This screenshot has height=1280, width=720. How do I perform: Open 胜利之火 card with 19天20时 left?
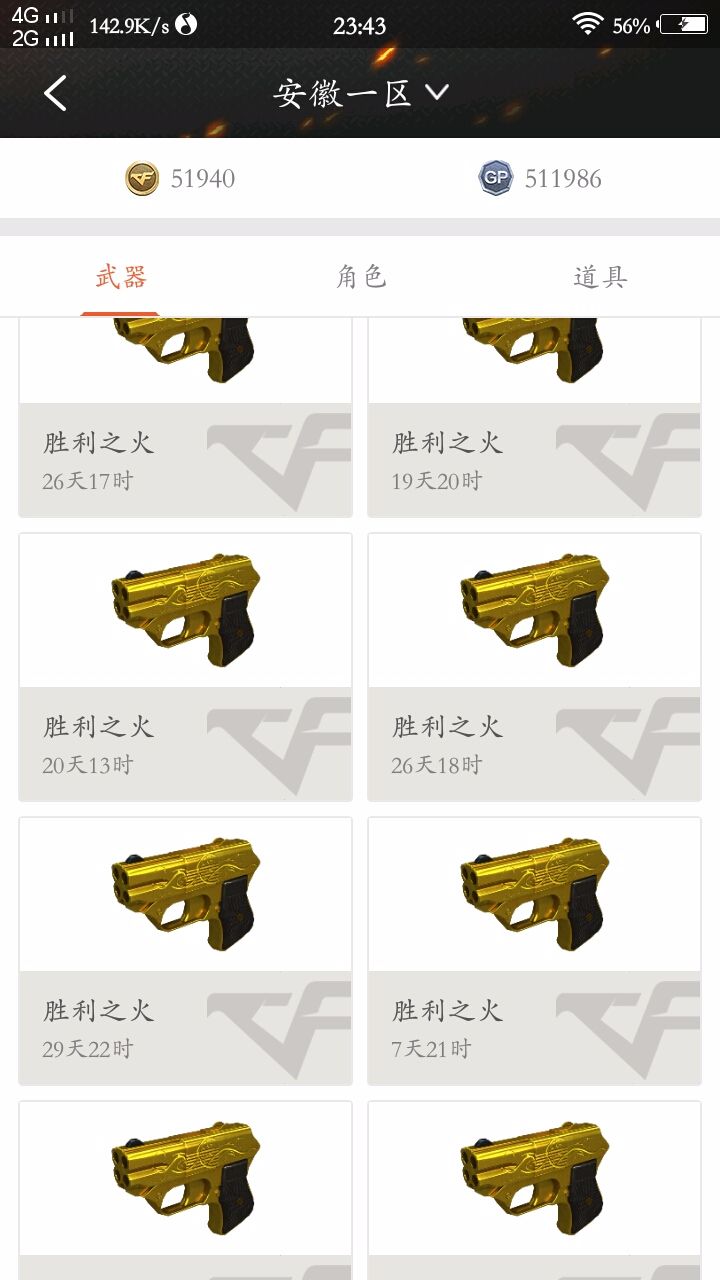(534, 418)
